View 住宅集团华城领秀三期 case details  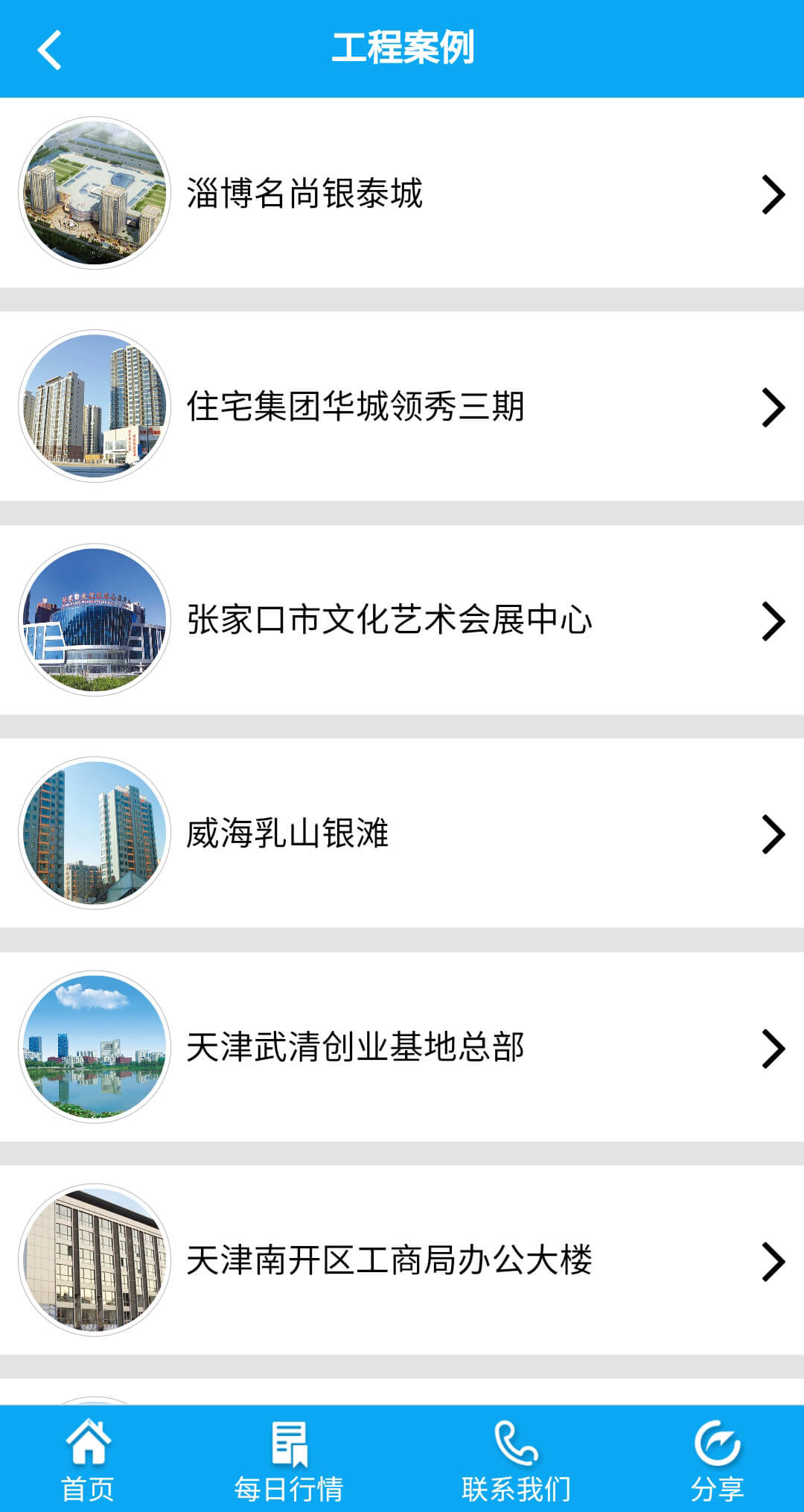402,407
